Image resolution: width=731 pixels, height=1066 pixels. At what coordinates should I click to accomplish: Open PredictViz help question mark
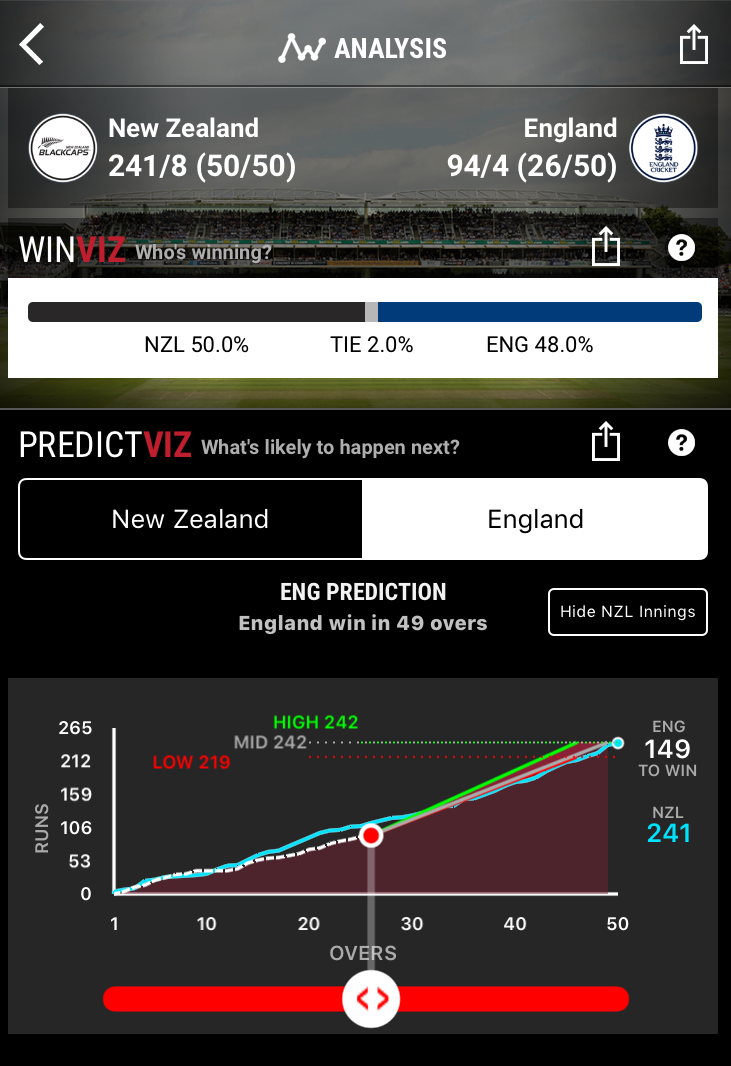[681, 442]
